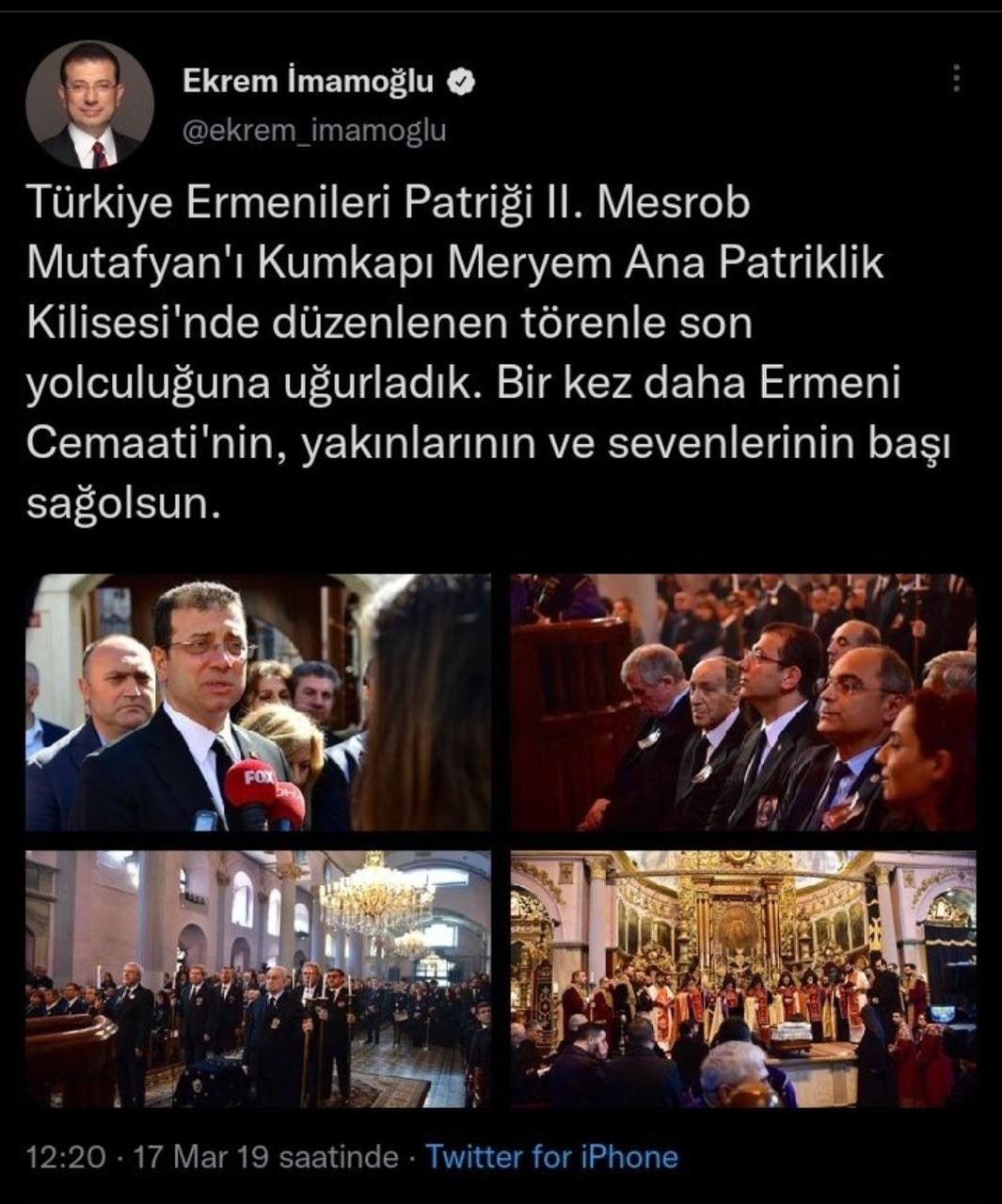Viewport: 1002px width, 1204px height.
Task: View the golden altar ceremony photo
Action: pyautogui.click(x=742, y=978)
